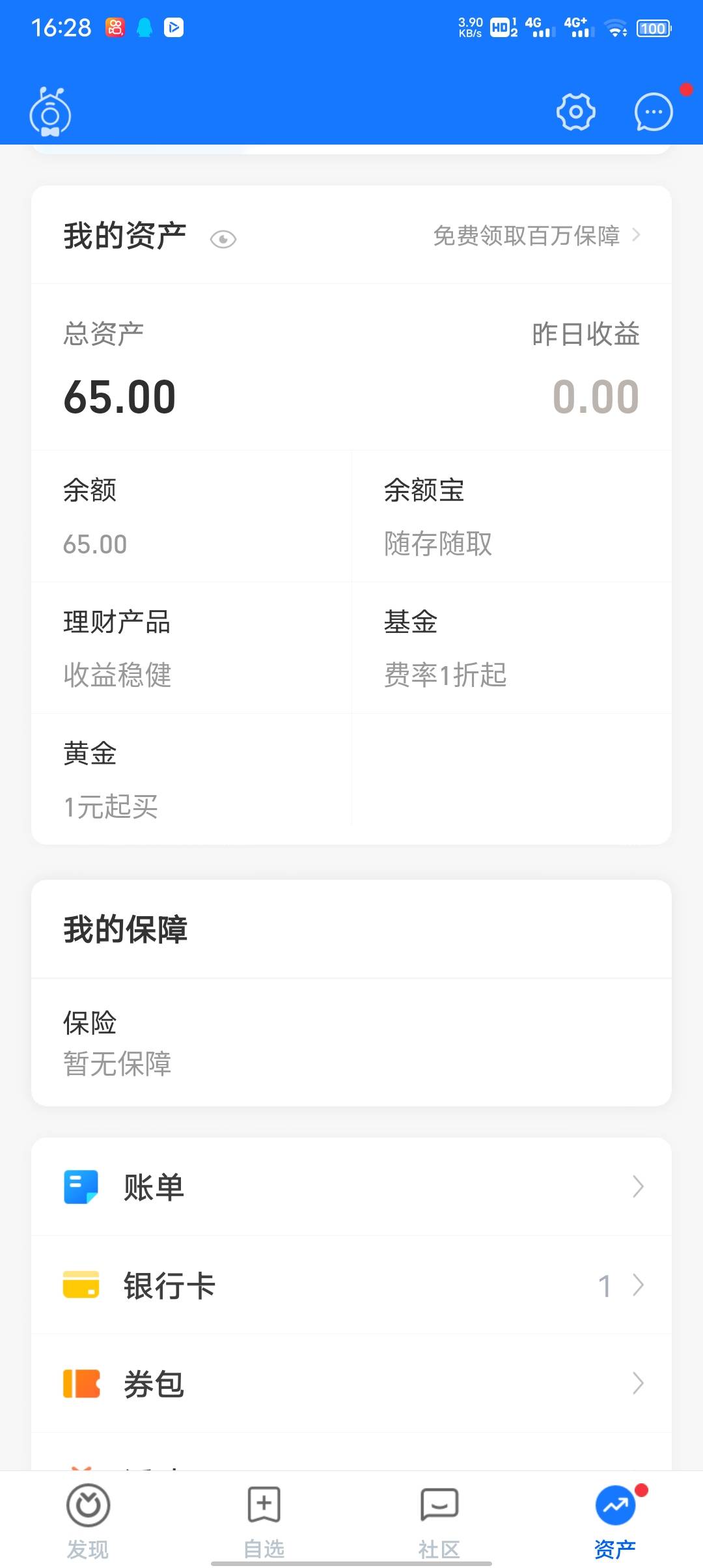Open the 账单 bills row

(351, 1187)
